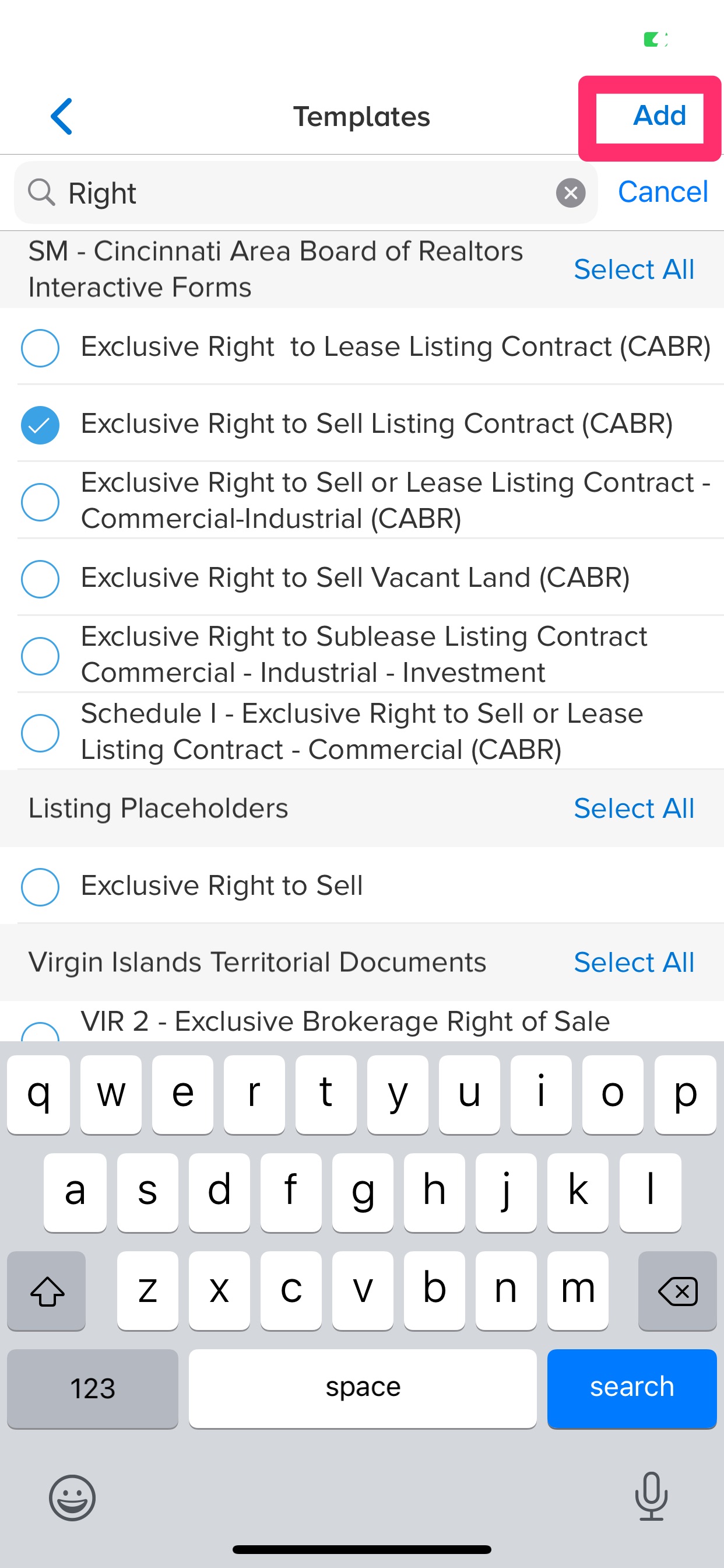Check Schedule I listing contract option
The image size is (724, 1568).
coord(40,732)
